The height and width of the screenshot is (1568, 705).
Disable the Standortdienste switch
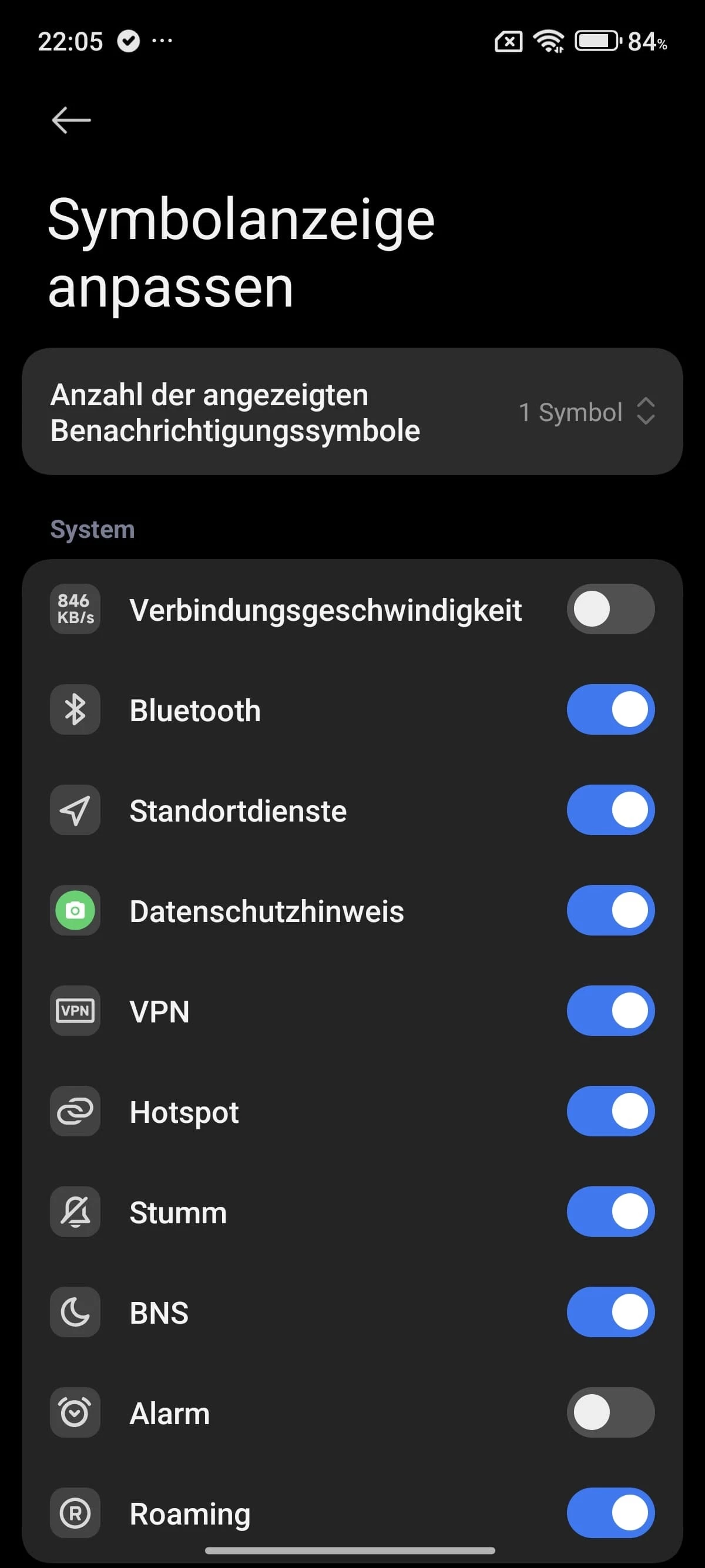pos(610,810)
